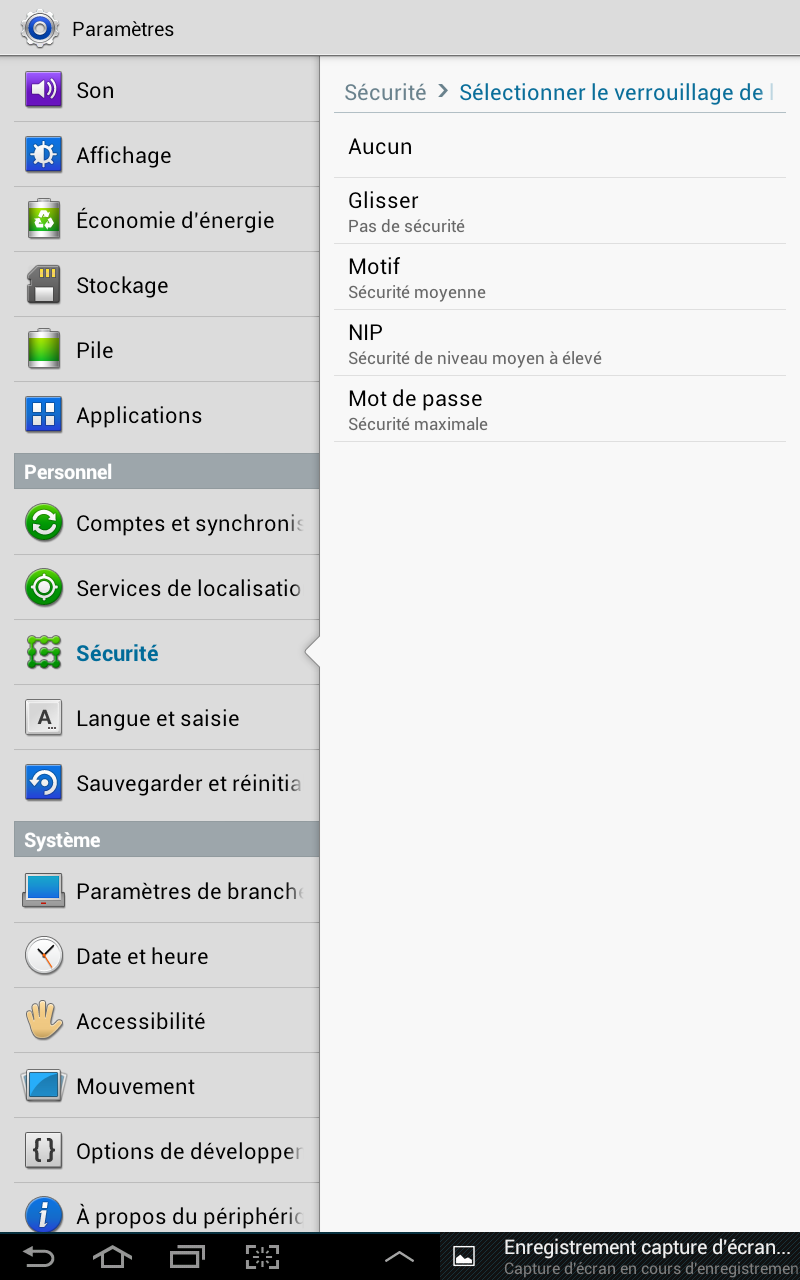Open Affichage settings
800x1280 pixels.
coord(166,155)
